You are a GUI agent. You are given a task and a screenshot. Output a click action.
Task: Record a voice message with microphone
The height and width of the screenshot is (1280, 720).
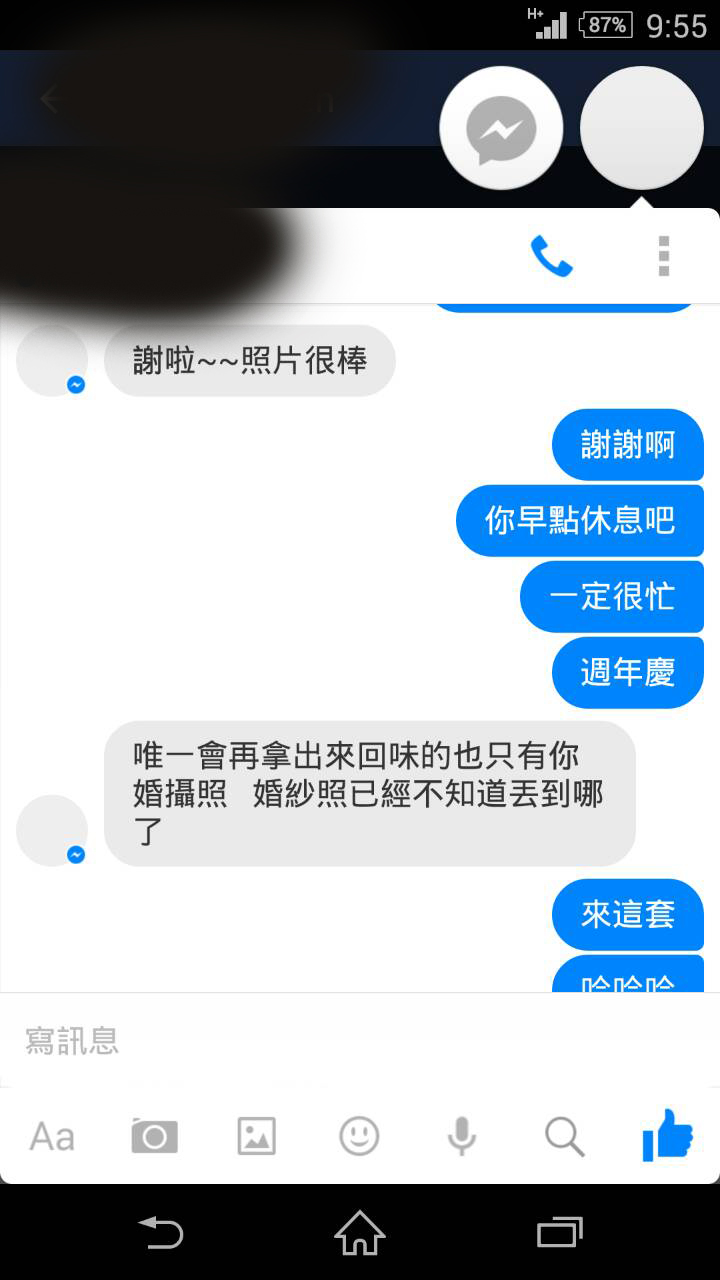click(x=461, y=1137)
